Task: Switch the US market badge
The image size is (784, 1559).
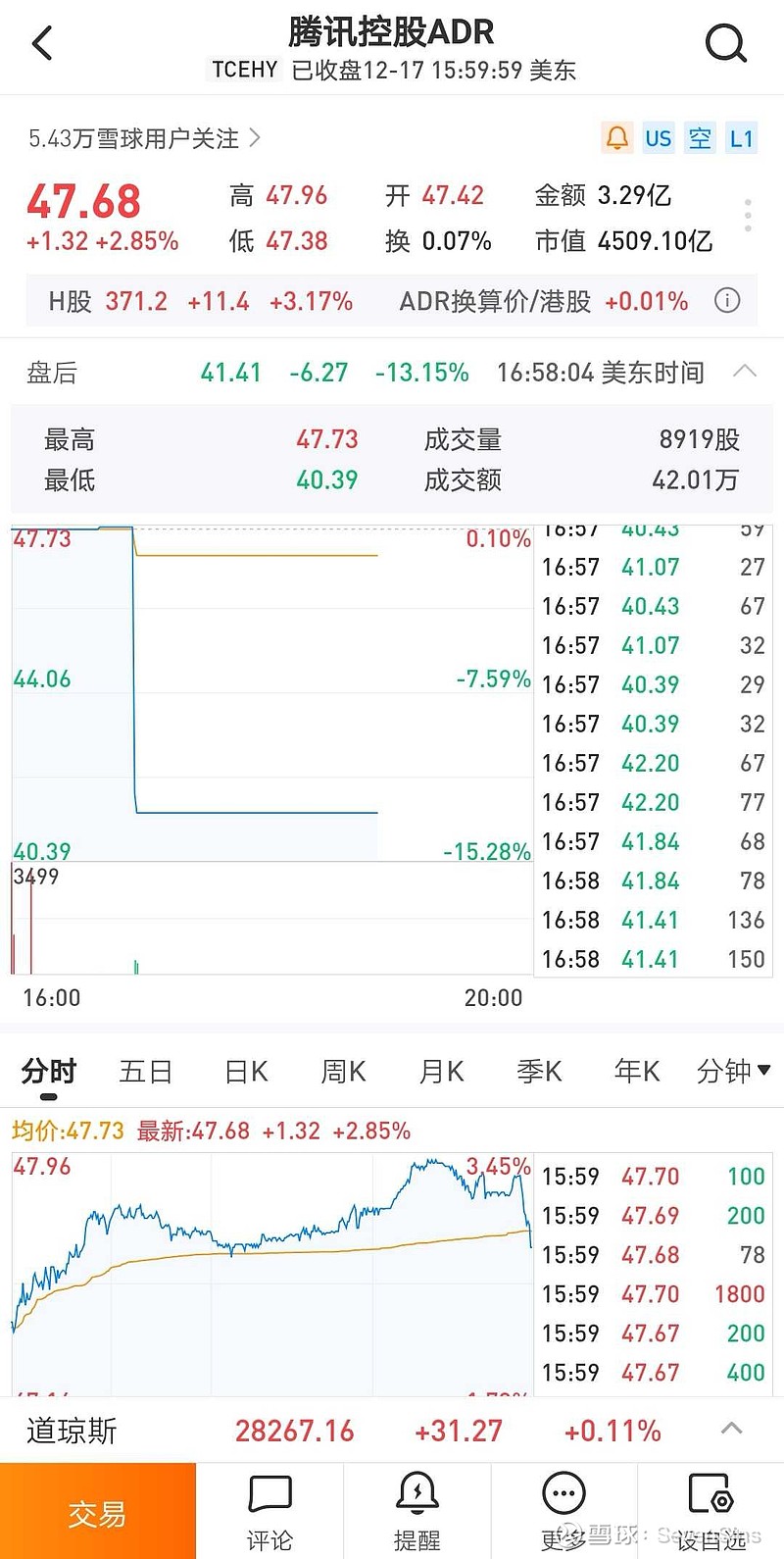Action: (658, 138)
